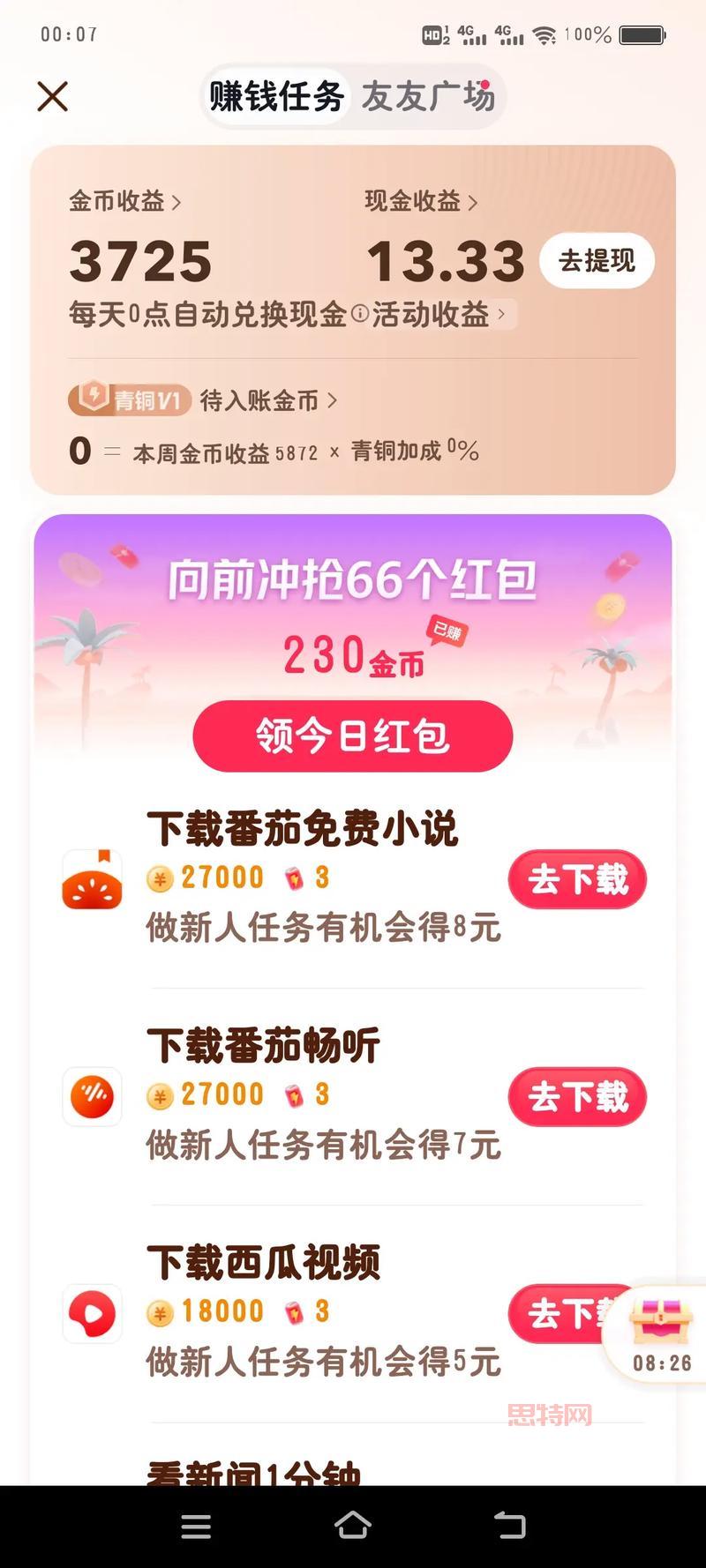Expand 现金收益 details via its chevron
This screenshot has height=1568, width=706.
(x=472, y=201)
